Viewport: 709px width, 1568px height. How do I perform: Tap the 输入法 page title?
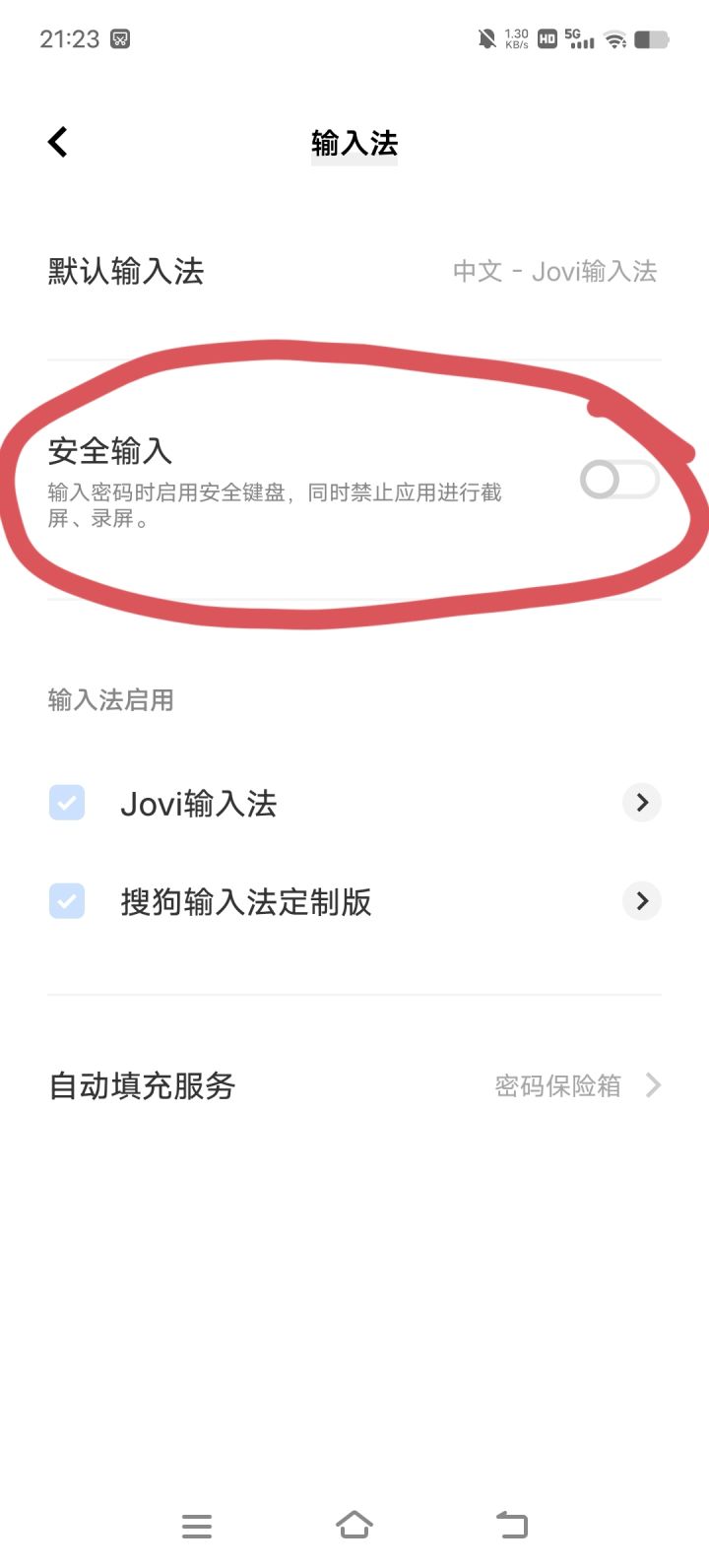tap(354, 144)
